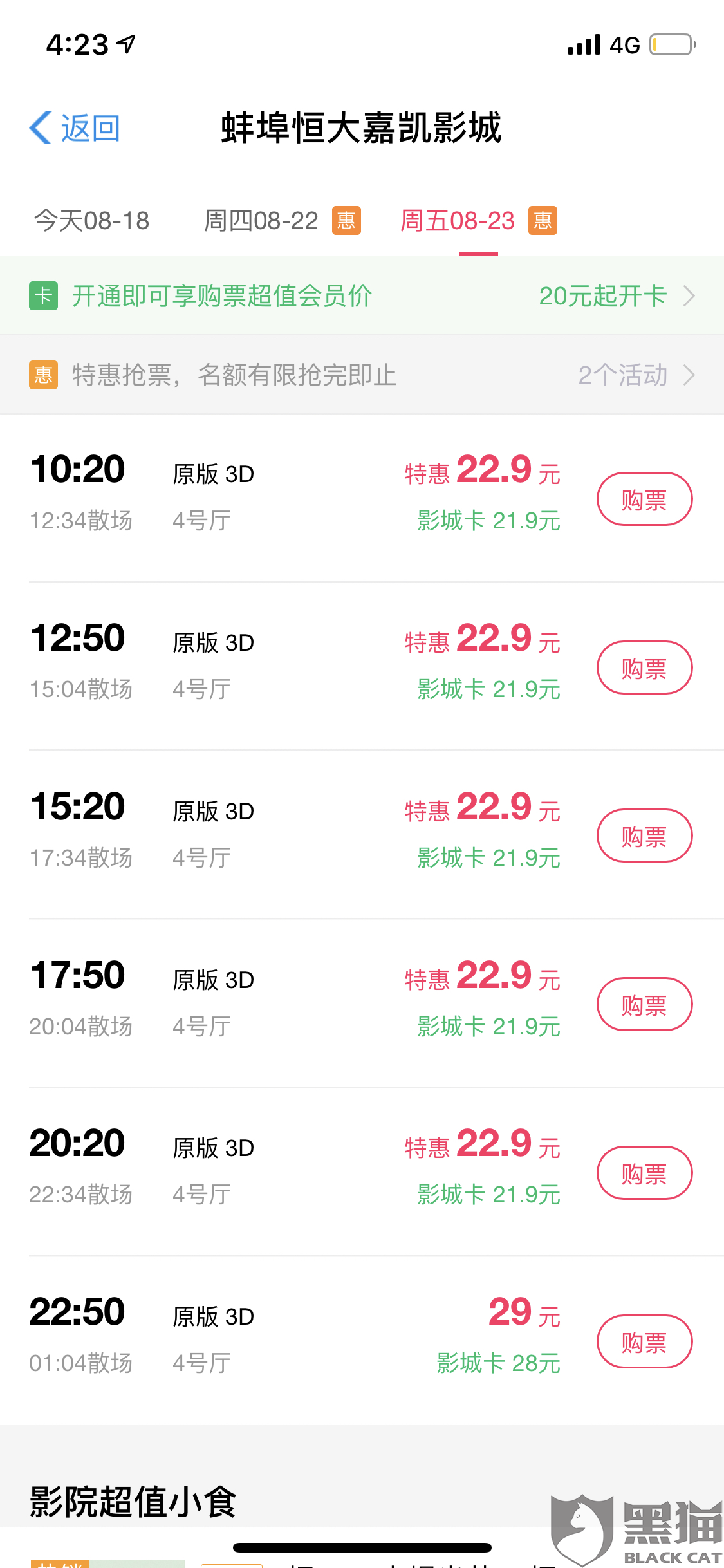Buy a ticket for the 10:20 showing
Image resolution: width=724 pixels, height=1568 pixels.
pyautogui.click(x=644, y=499)
